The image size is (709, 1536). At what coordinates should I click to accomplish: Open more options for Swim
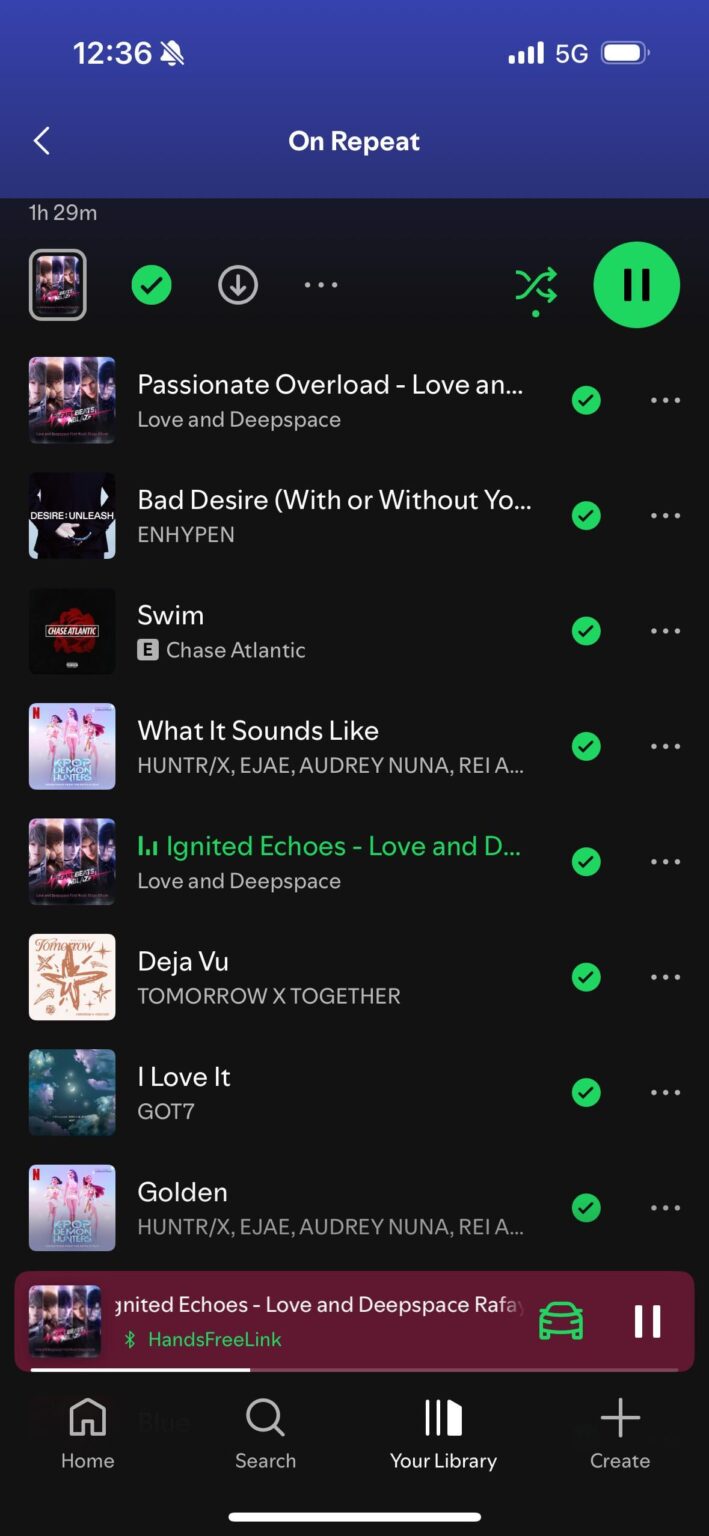coord(665,631)
